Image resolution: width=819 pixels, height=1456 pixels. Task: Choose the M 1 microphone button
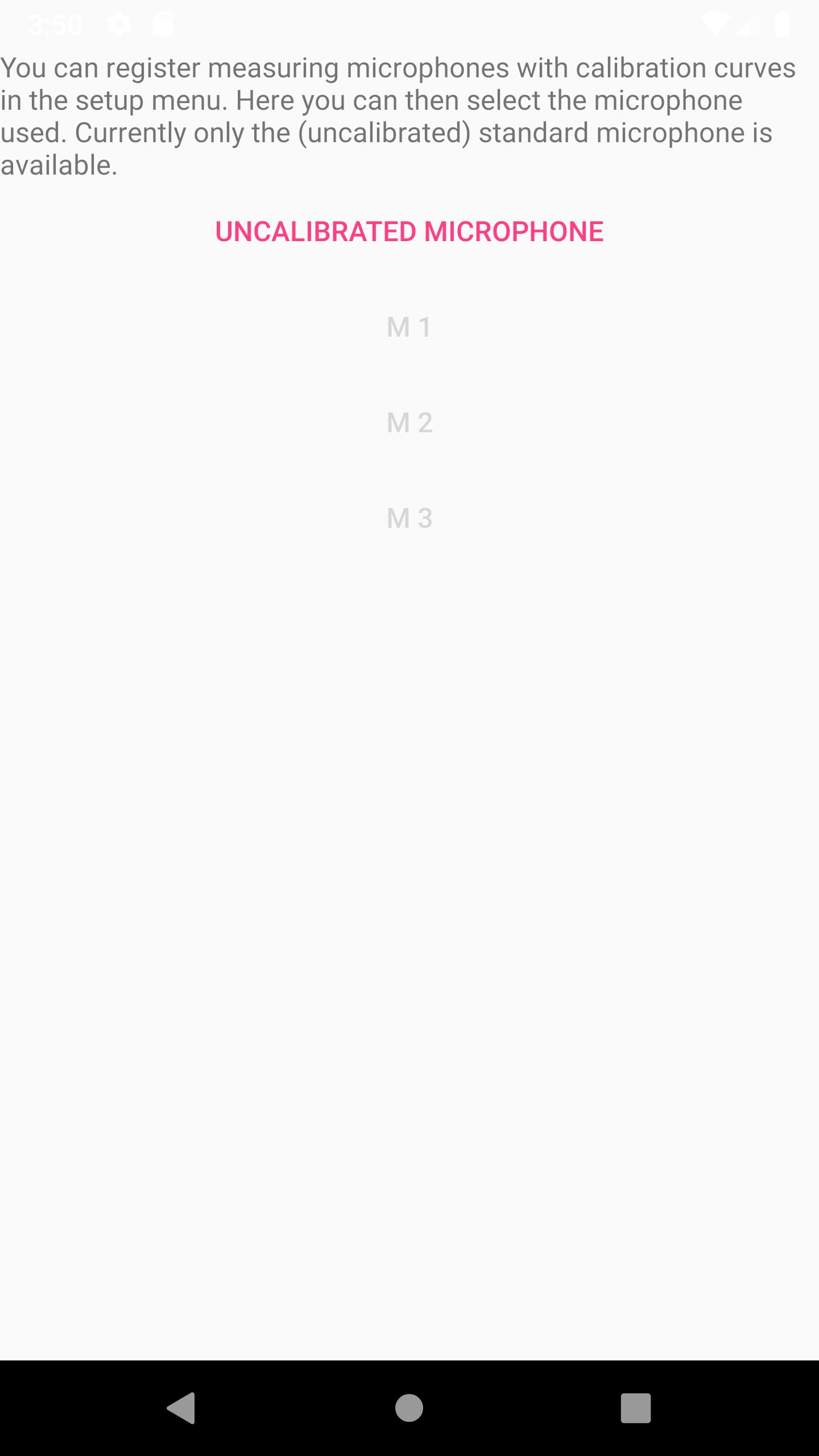(409, 328)
